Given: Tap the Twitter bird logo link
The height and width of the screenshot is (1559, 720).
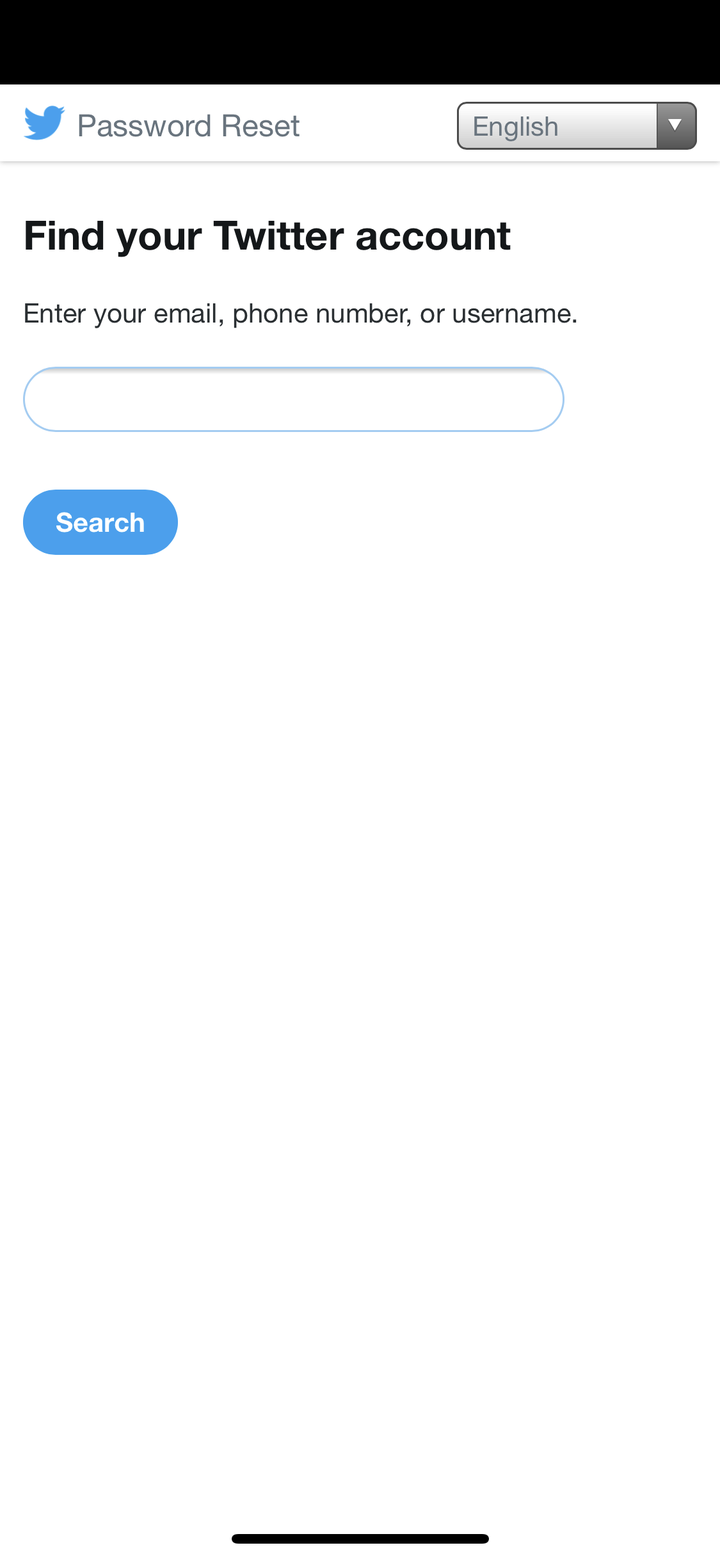Looking at the screenshot, I should (44, 124).
